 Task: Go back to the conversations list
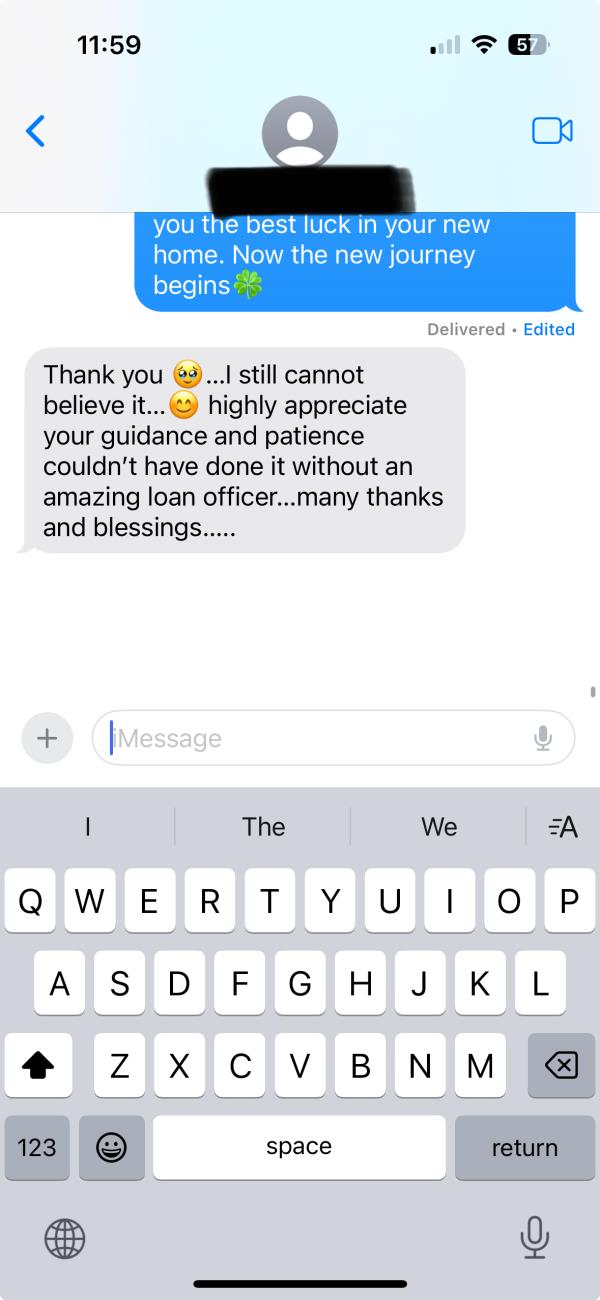tap(35, 131)
